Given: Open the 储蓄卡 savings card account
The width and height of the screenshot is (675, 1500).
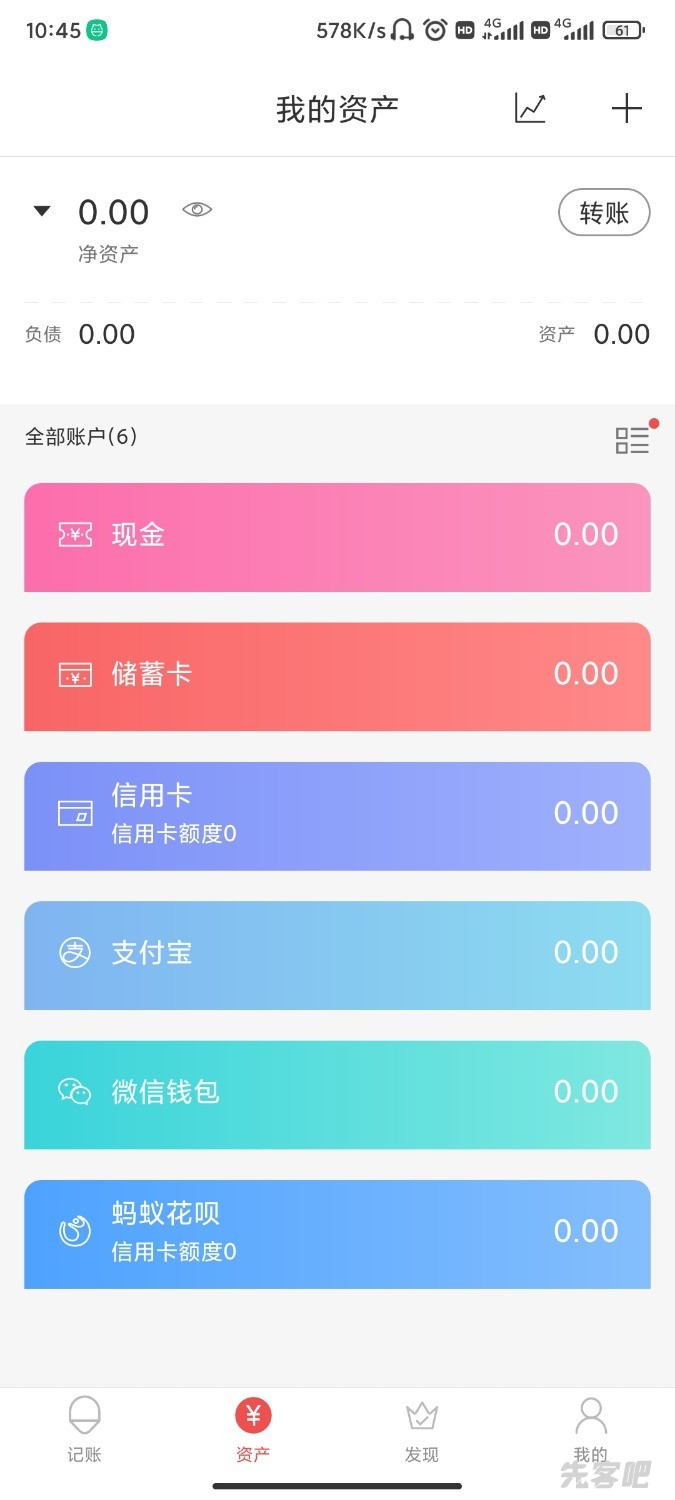Looking at the screenshot, I should tap(337, 676).
